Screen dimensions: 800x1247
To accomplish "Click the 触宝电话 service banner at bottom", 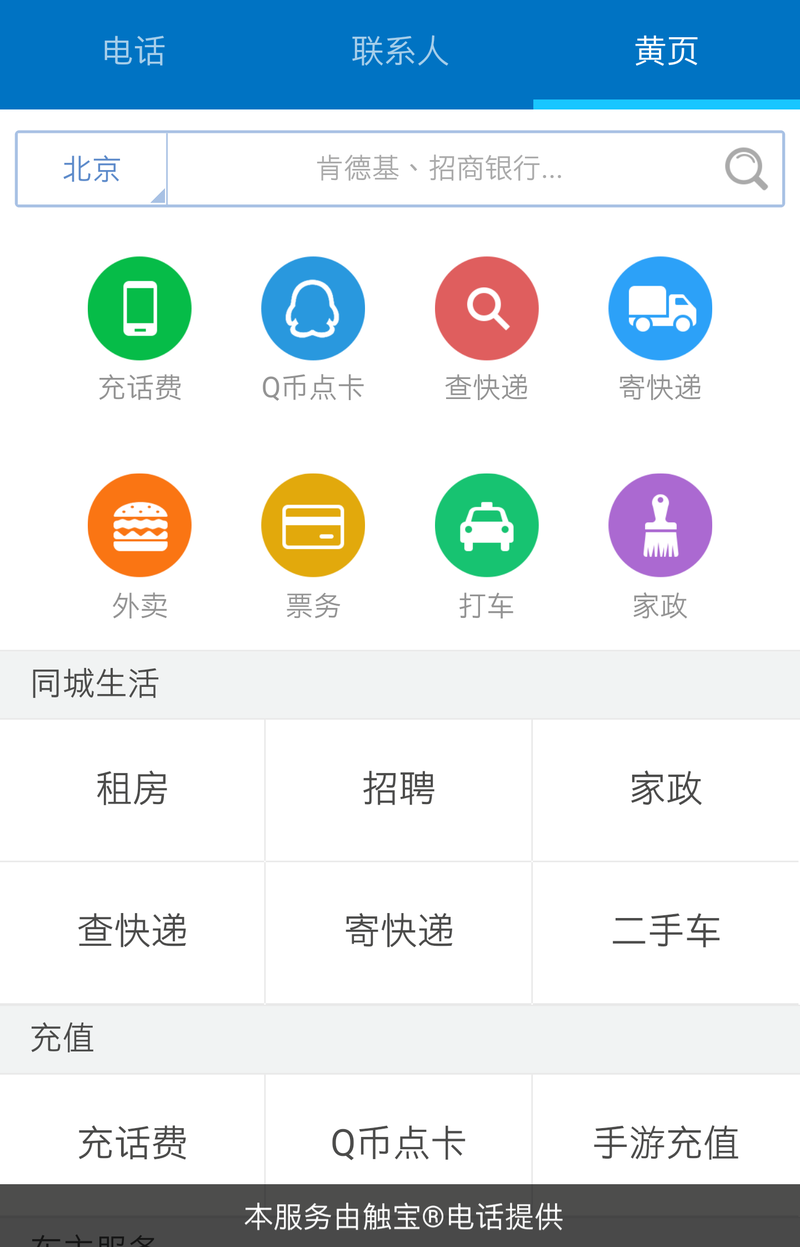I will (x=400, y=1218).
